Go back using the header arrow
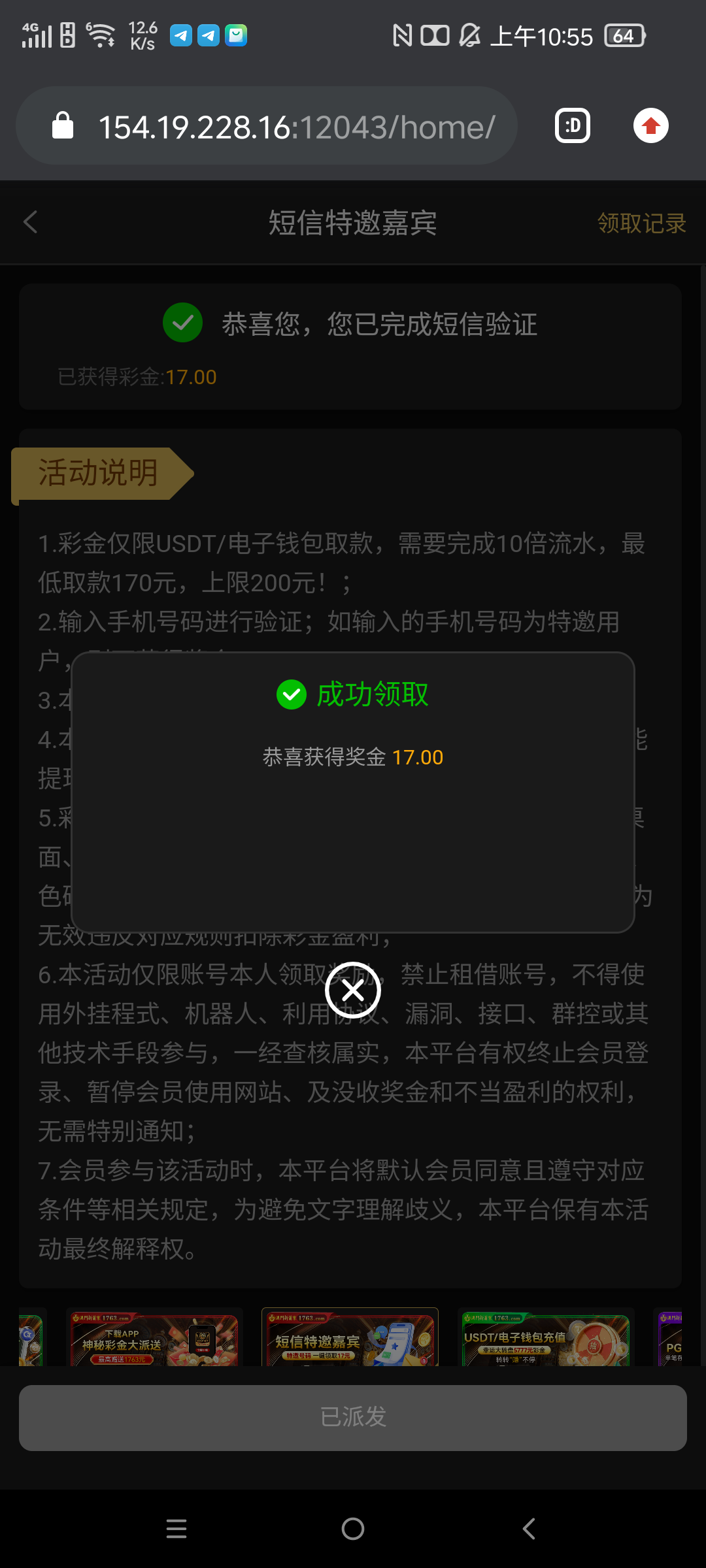 (31, 222)
